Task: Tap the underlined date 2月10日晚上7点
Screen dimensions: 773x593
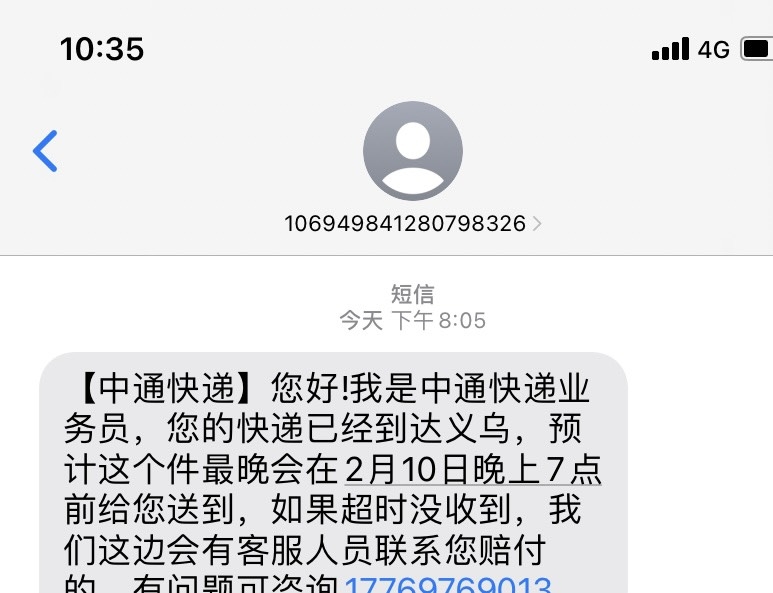Action: (x=472, y=469)
